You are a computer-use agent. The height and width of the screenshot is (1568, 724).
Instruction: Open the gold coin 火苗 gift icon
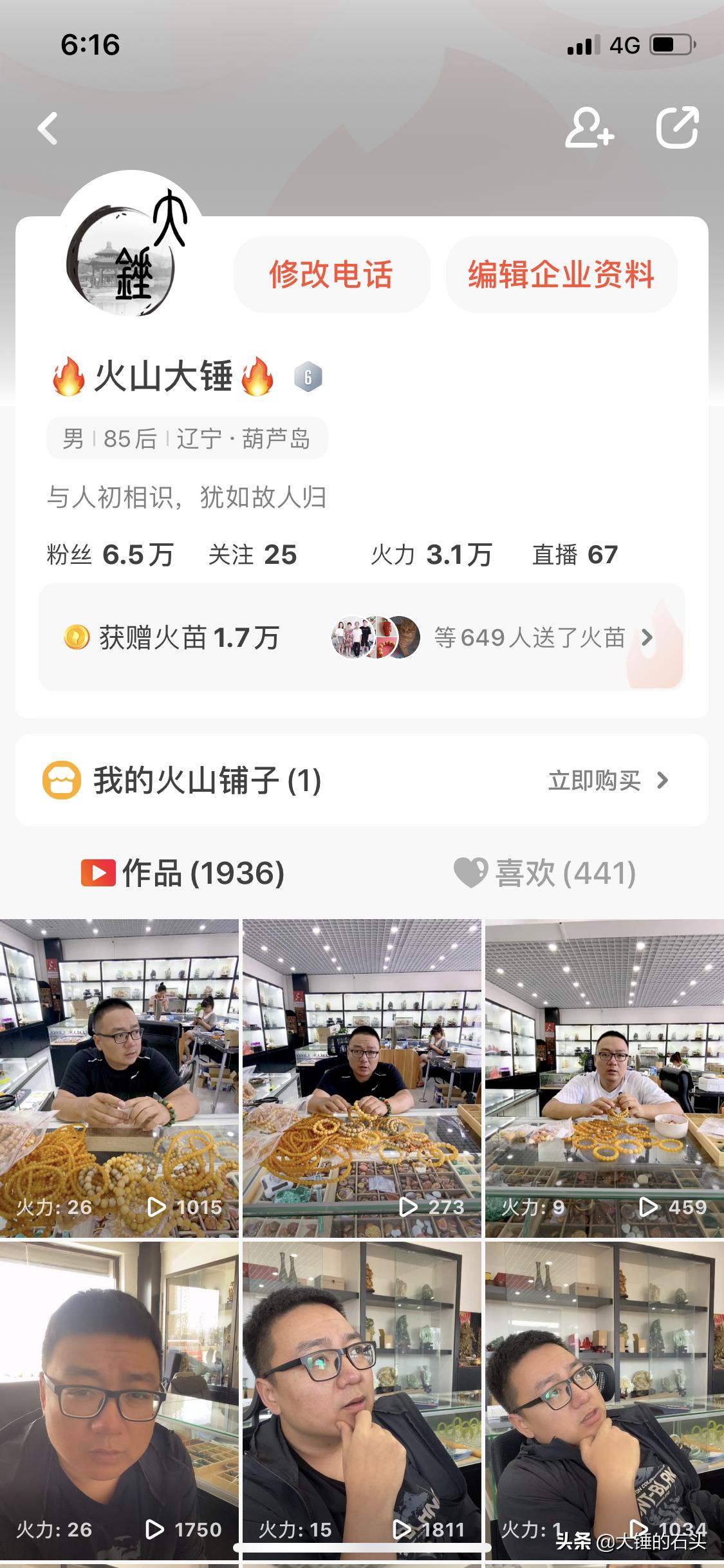[75, 637]
